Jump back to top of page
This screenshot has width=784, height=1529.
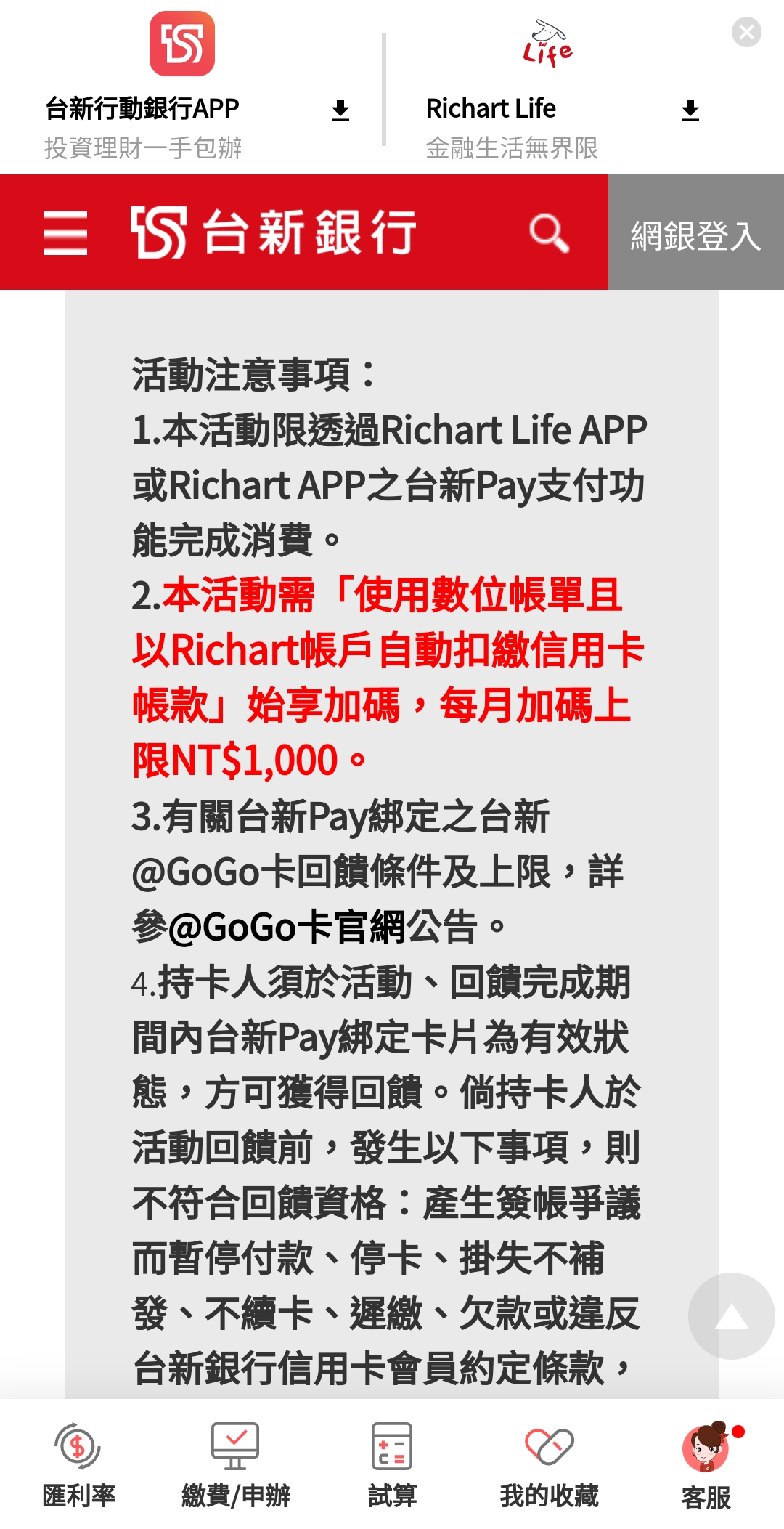(x=731, y=1315)
